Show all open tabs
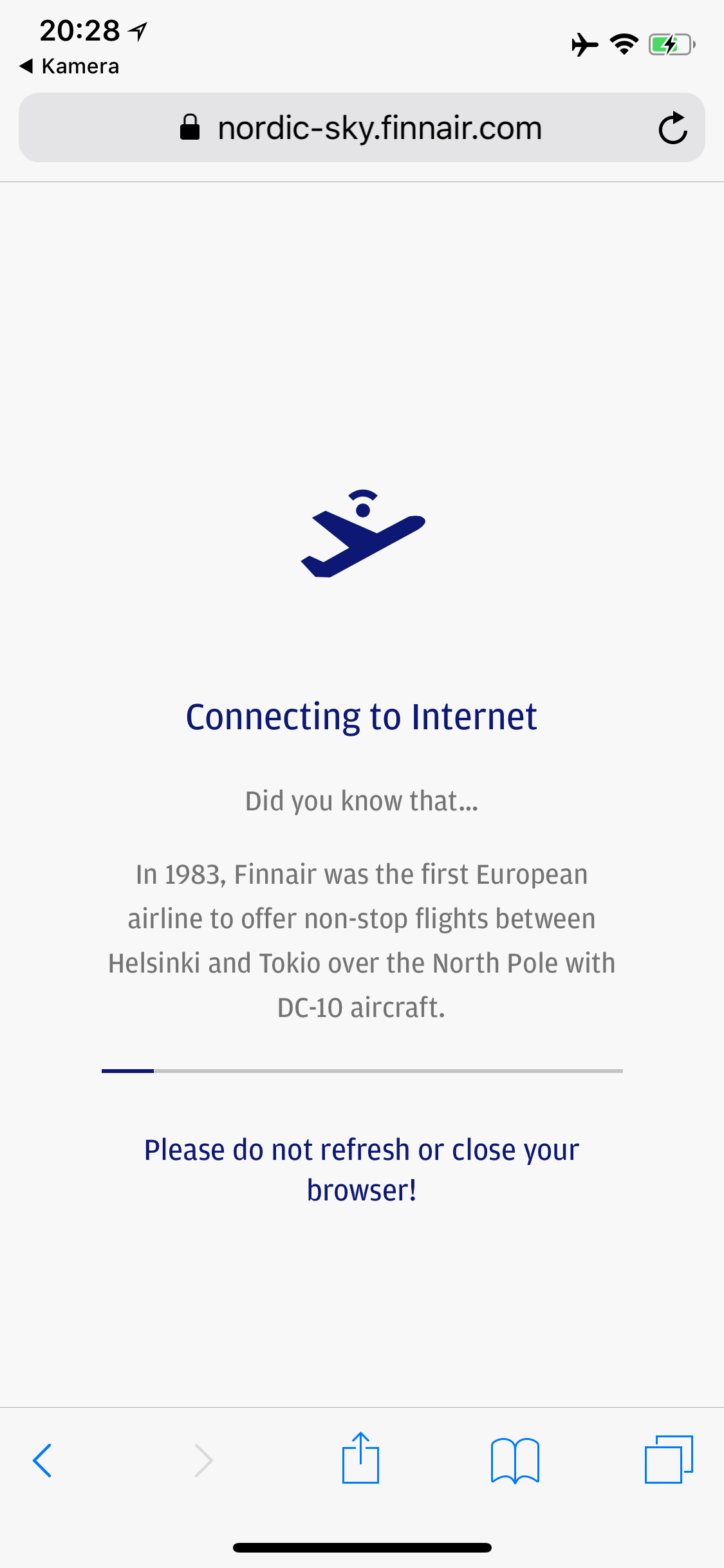Viewport: 724px width, 1568px height. (x=669, y=1459)
